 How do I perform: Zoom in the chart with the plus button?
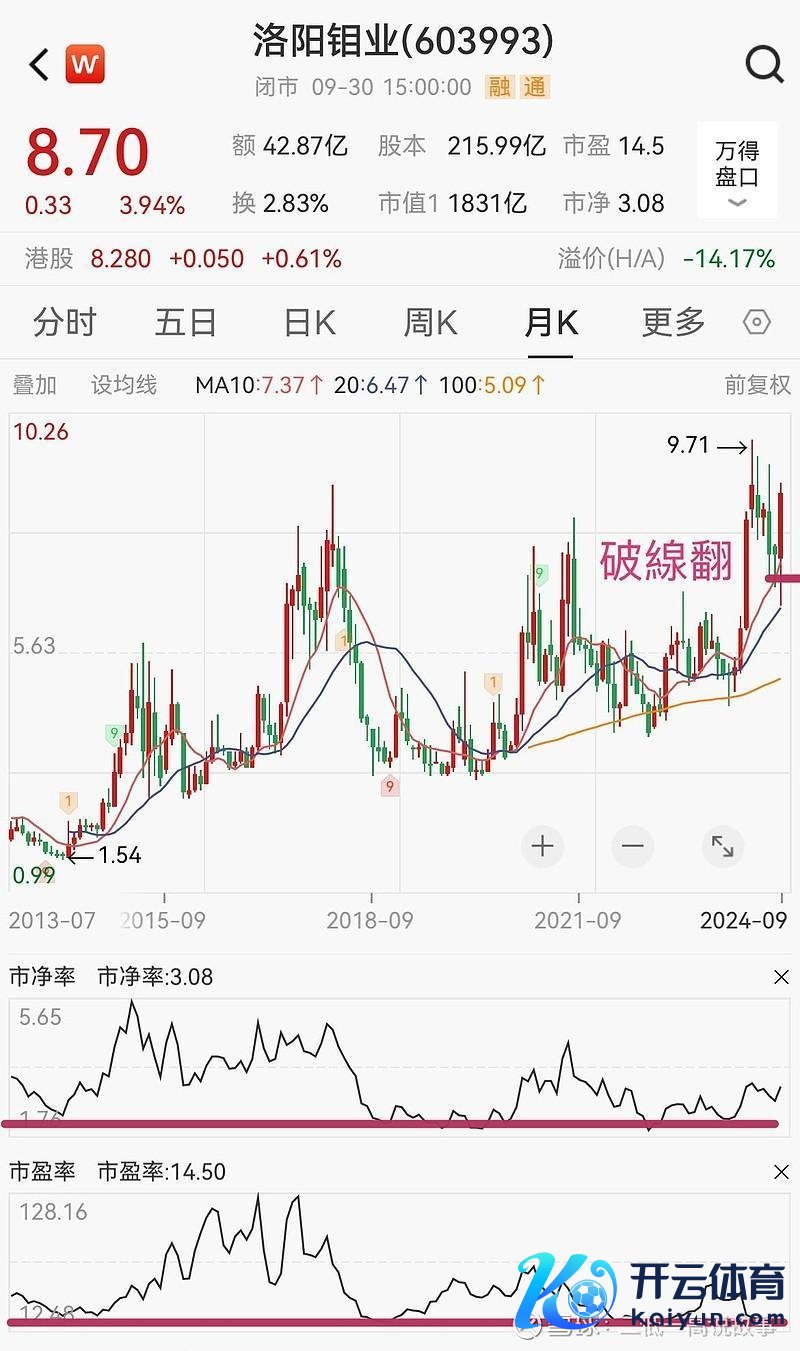pos(542,847)
